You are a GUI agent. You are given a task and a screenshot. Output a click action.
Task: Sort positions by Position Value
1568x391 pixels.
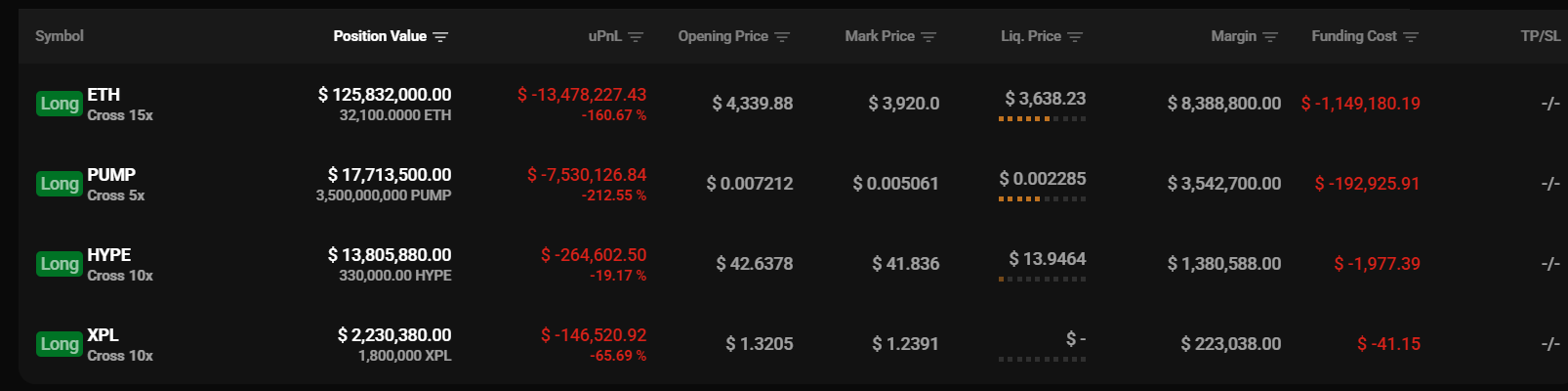click(x=440, y=37)
